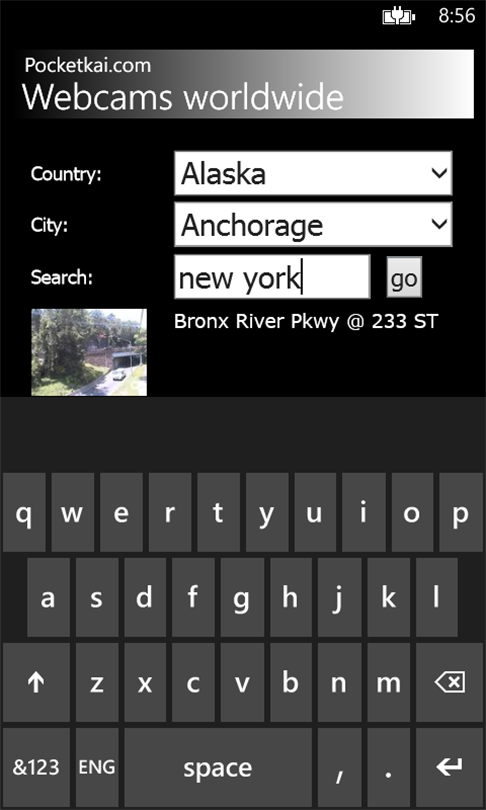486x810 pixels.
Task: Tap the enter key on the keyboard
Action: 449,767
